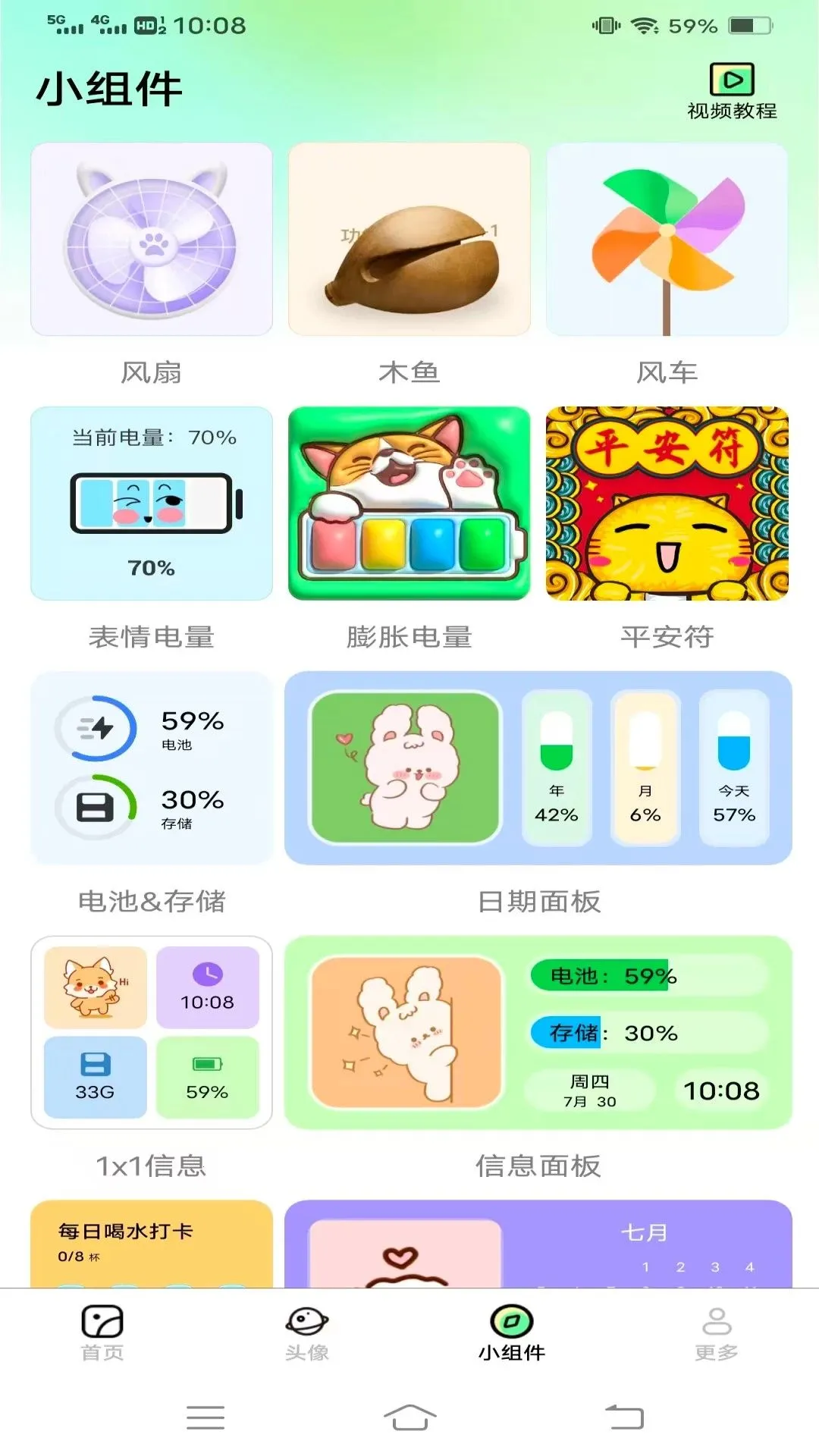The height and width of the screenshot is (1456, 819).
Task: Open the 膨胀电量 cat battery widget
Action: (x=409, y=504)
